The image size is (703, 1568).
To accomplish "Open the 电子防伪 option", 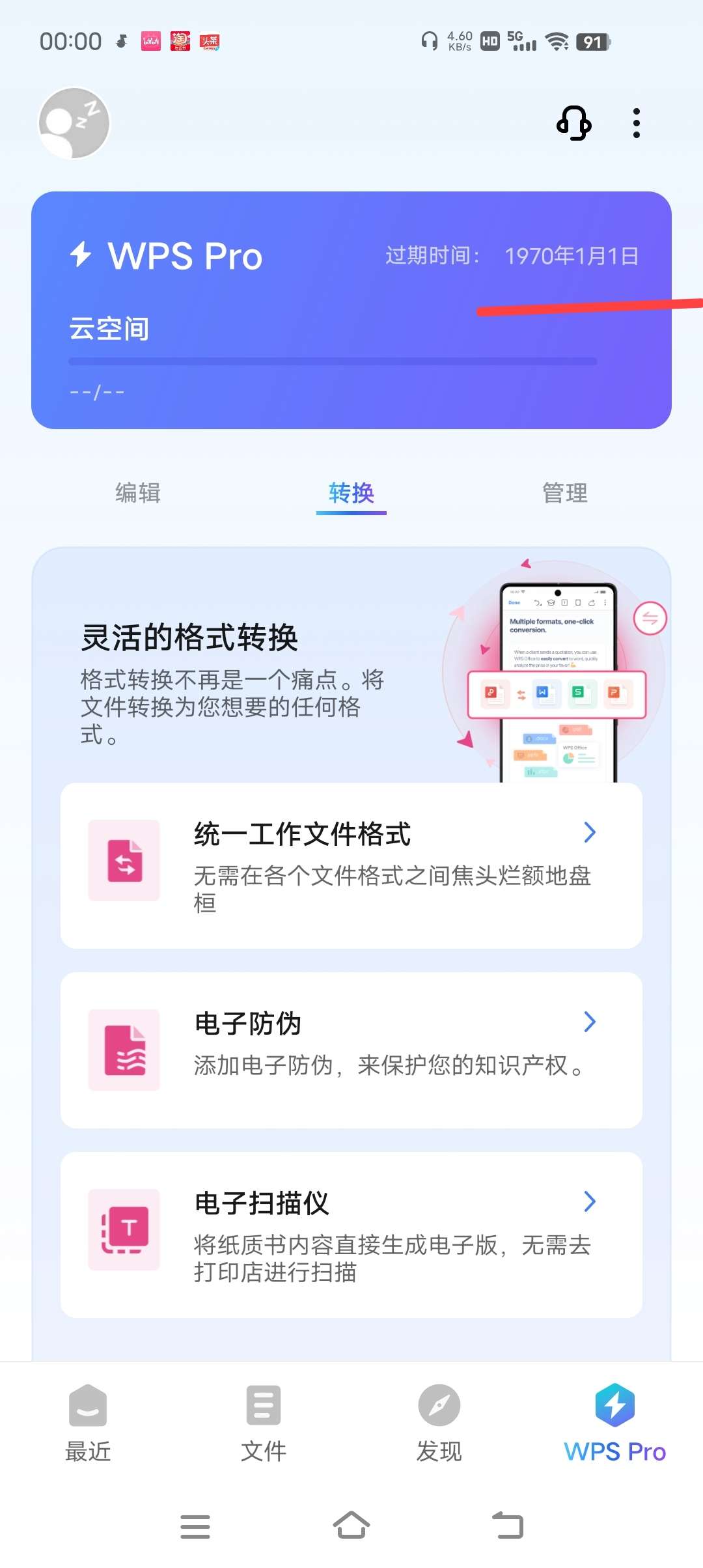I will tap(351, 1050).
